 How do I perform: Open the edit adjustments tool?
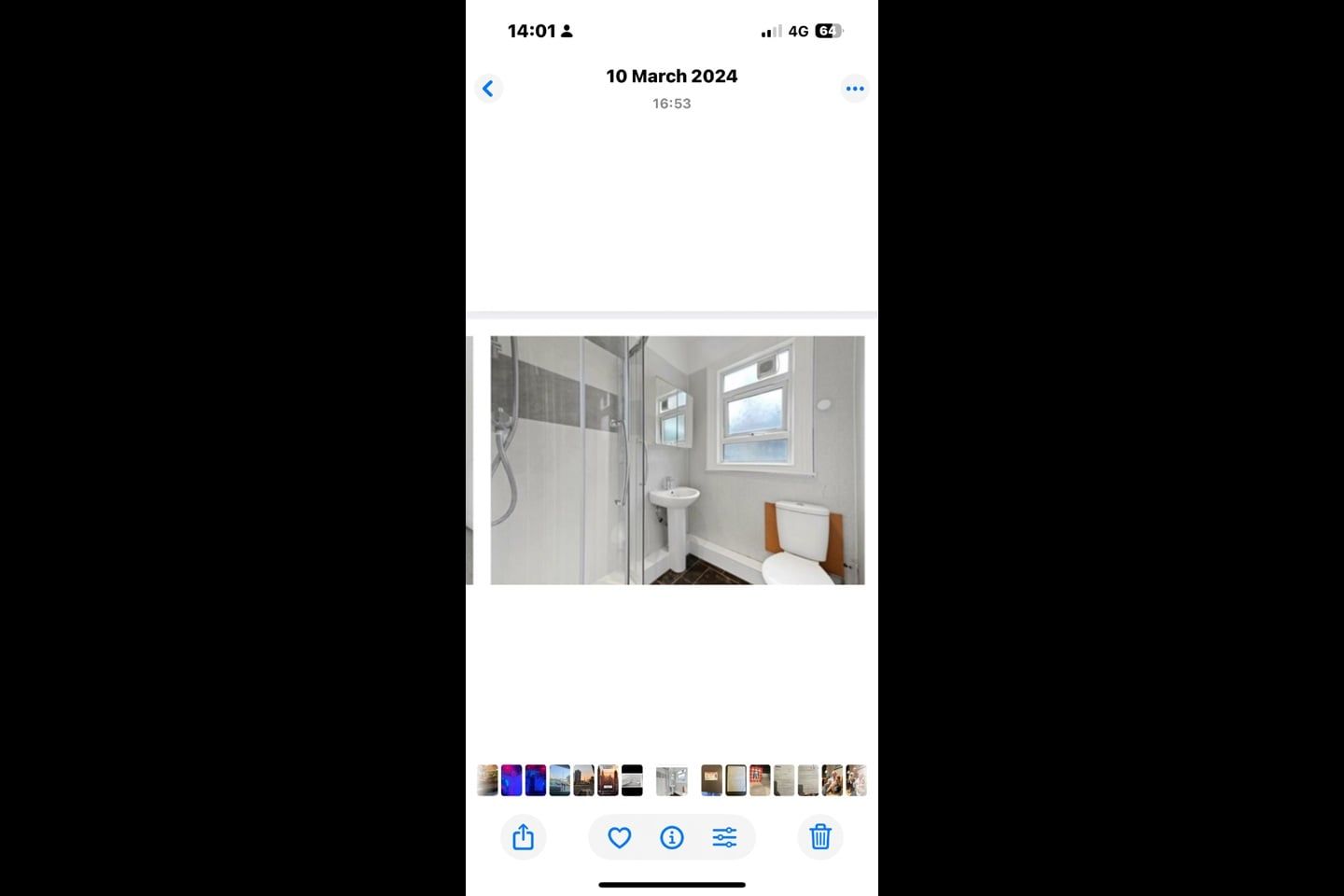click(724, 837)
